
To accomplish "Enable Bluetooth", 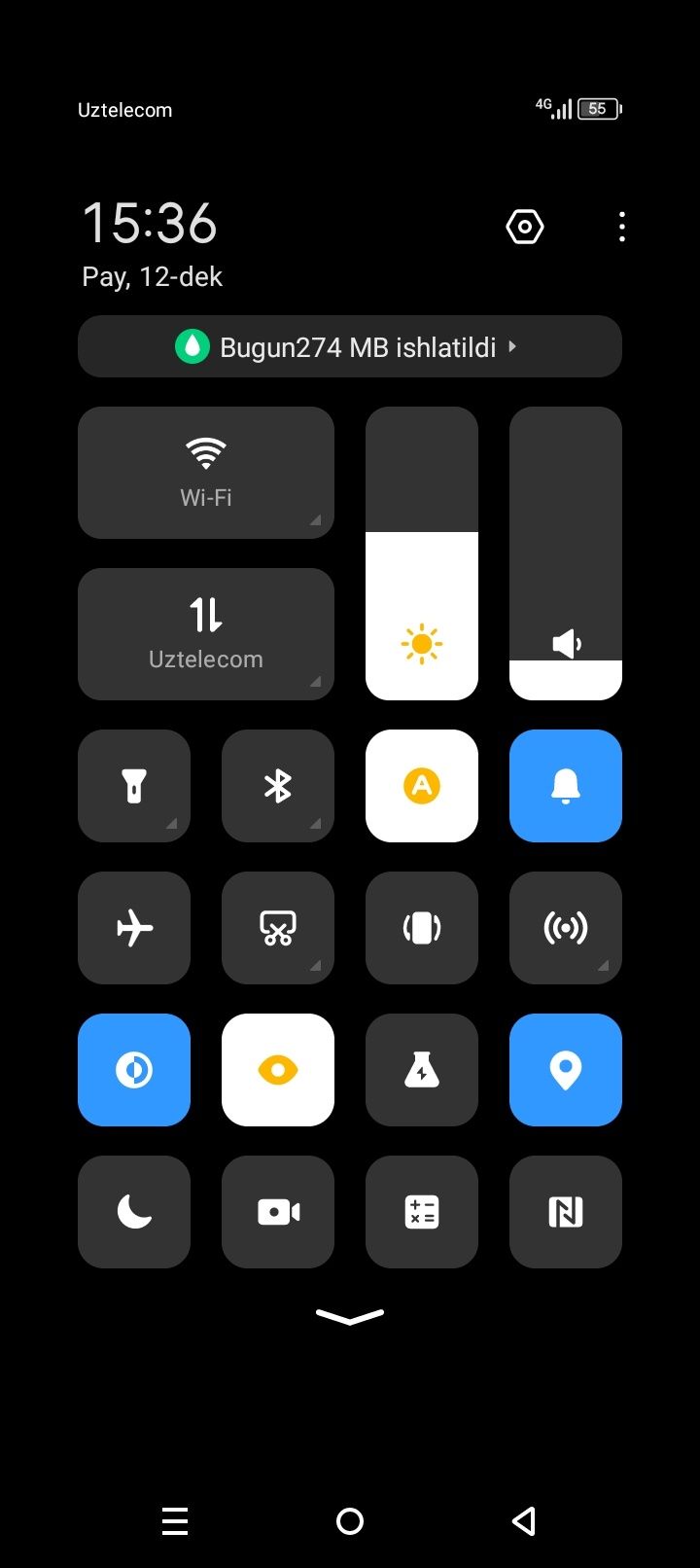I will click(278, 786).
